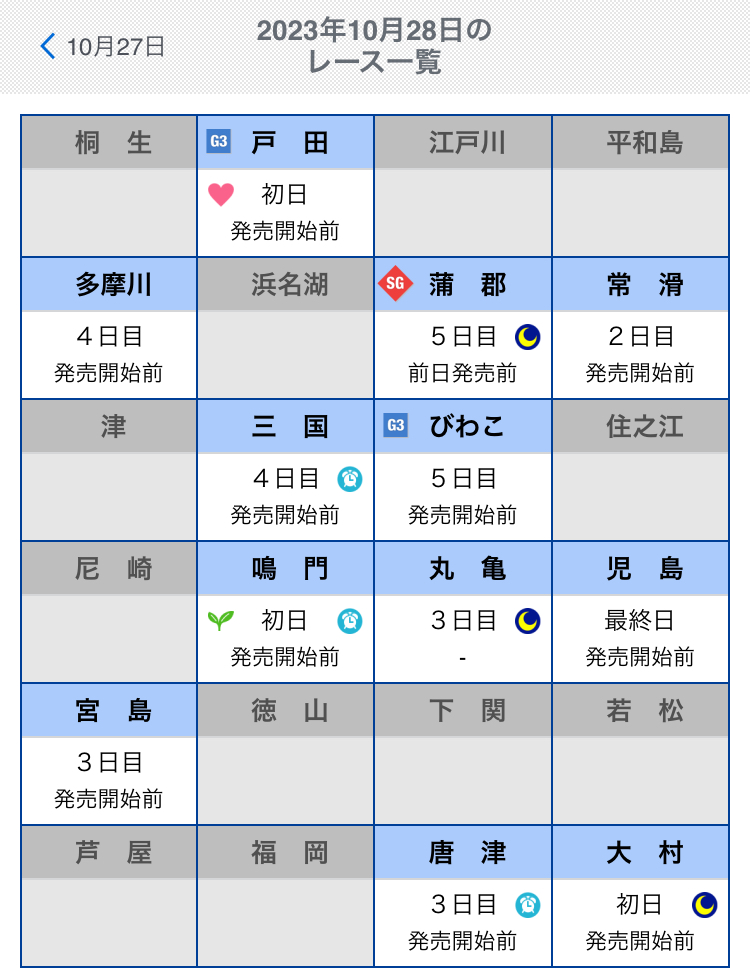
Task: Open 常滑 venue showing 2日目
Action: pos(640,328)
